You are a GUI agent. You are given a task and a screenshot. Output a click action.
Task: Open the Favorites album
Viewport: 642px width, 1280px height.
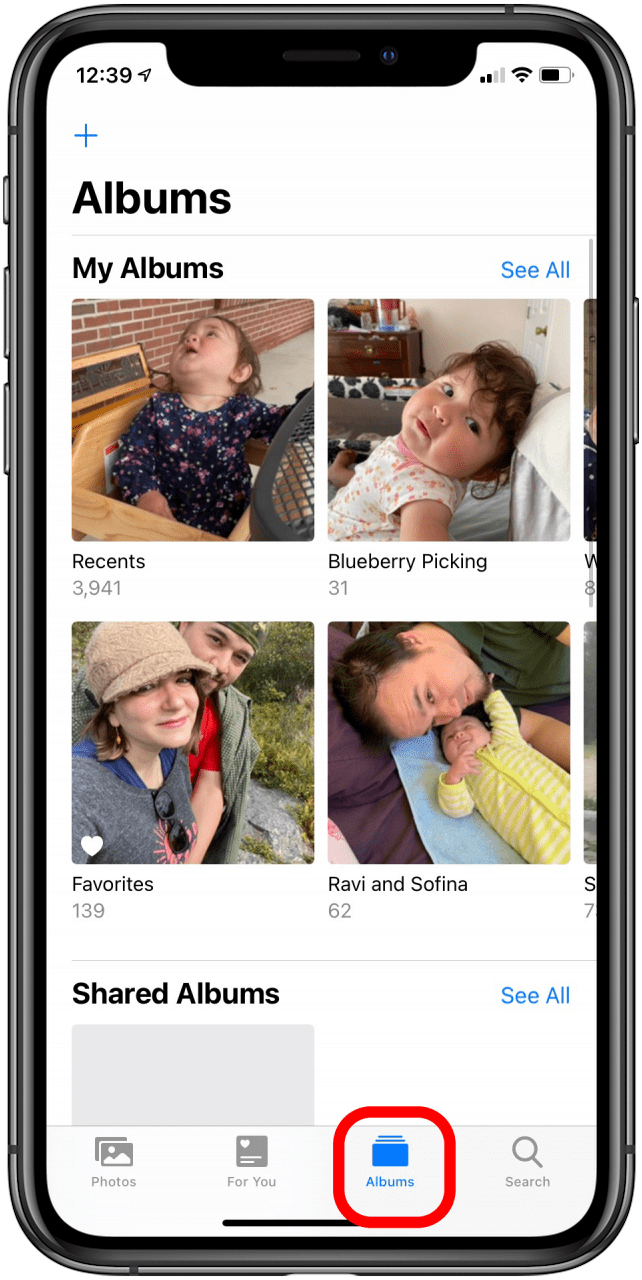(193, 743)
